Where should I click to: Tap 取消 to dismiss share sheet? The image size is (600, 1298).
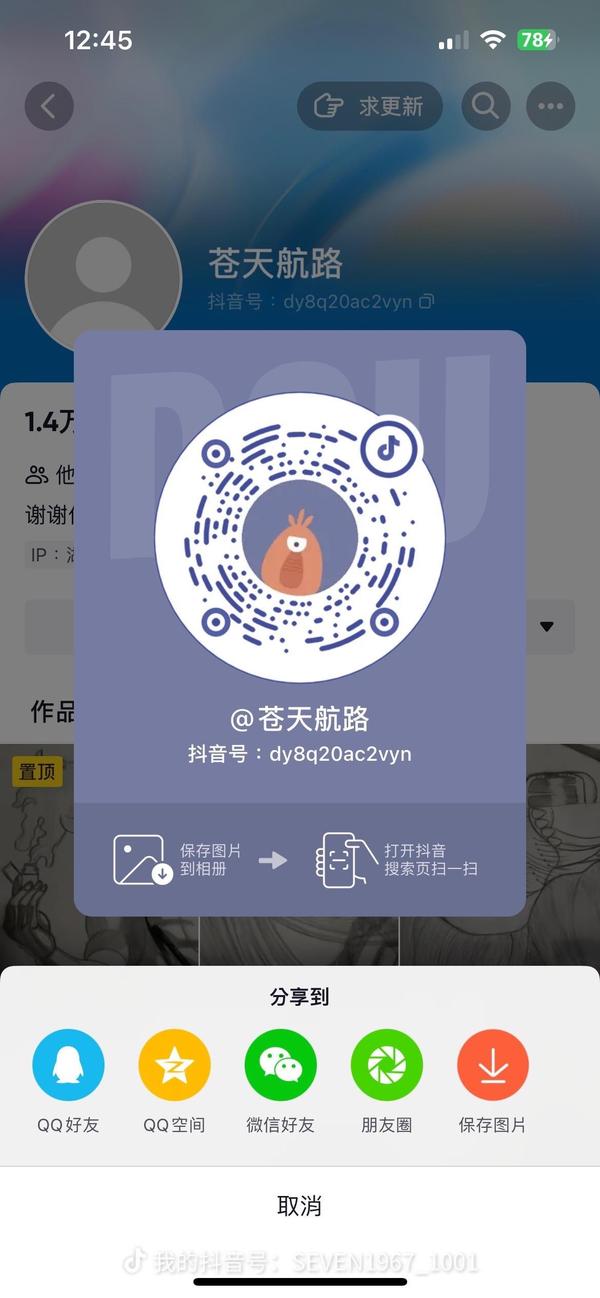pyautogui.click(x=299, y=1206)
